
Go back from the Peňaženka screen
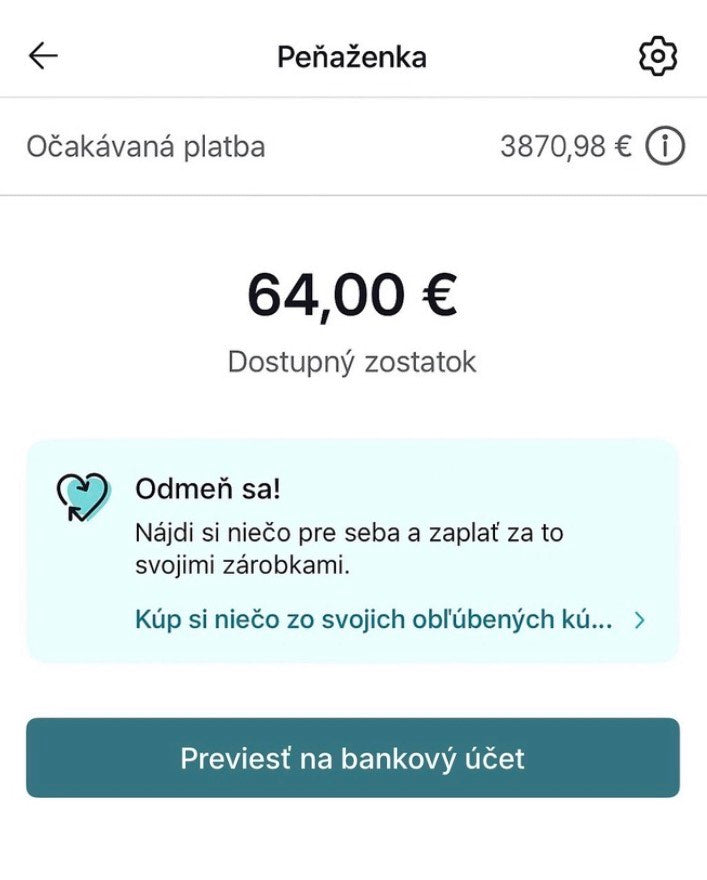coord(44,56)
